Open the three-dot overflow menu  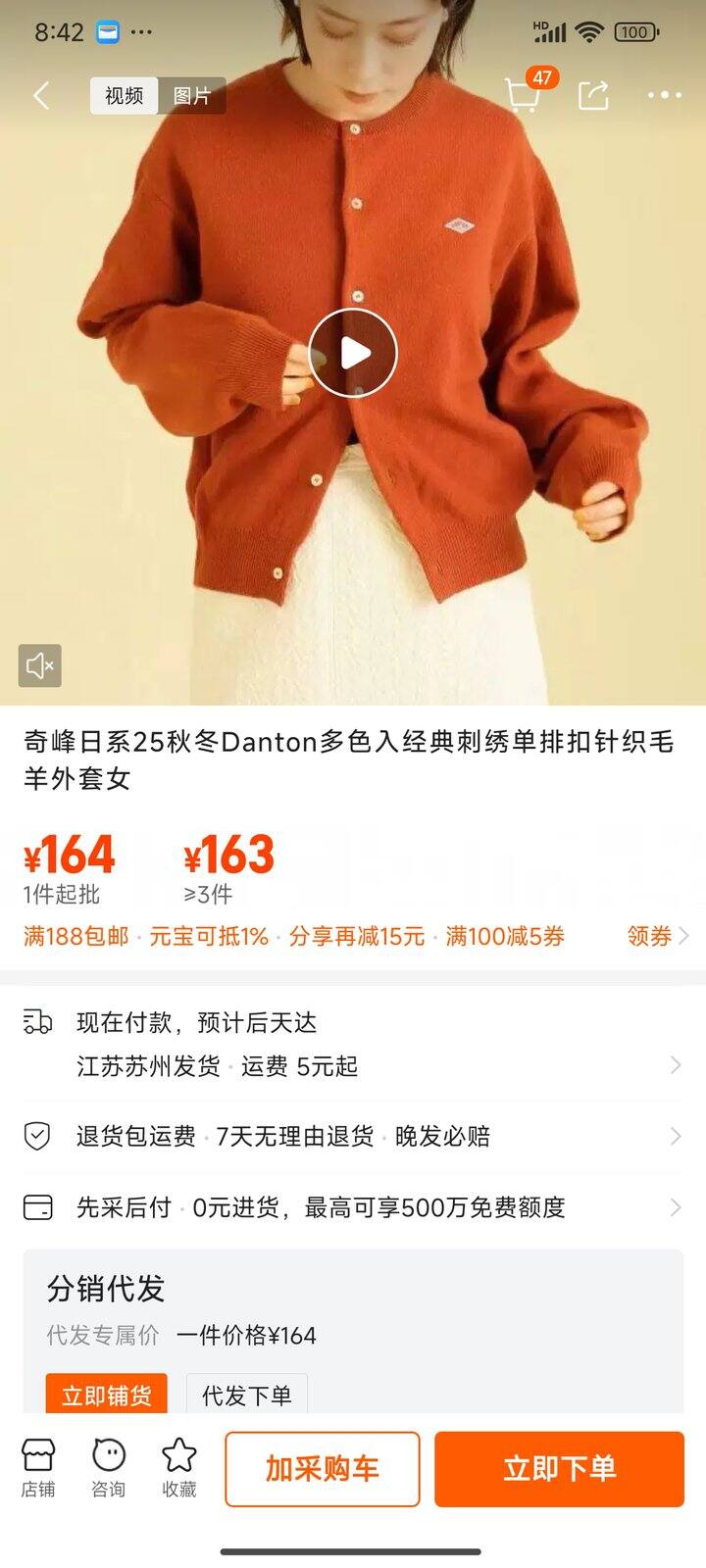[x=664, y=95]
